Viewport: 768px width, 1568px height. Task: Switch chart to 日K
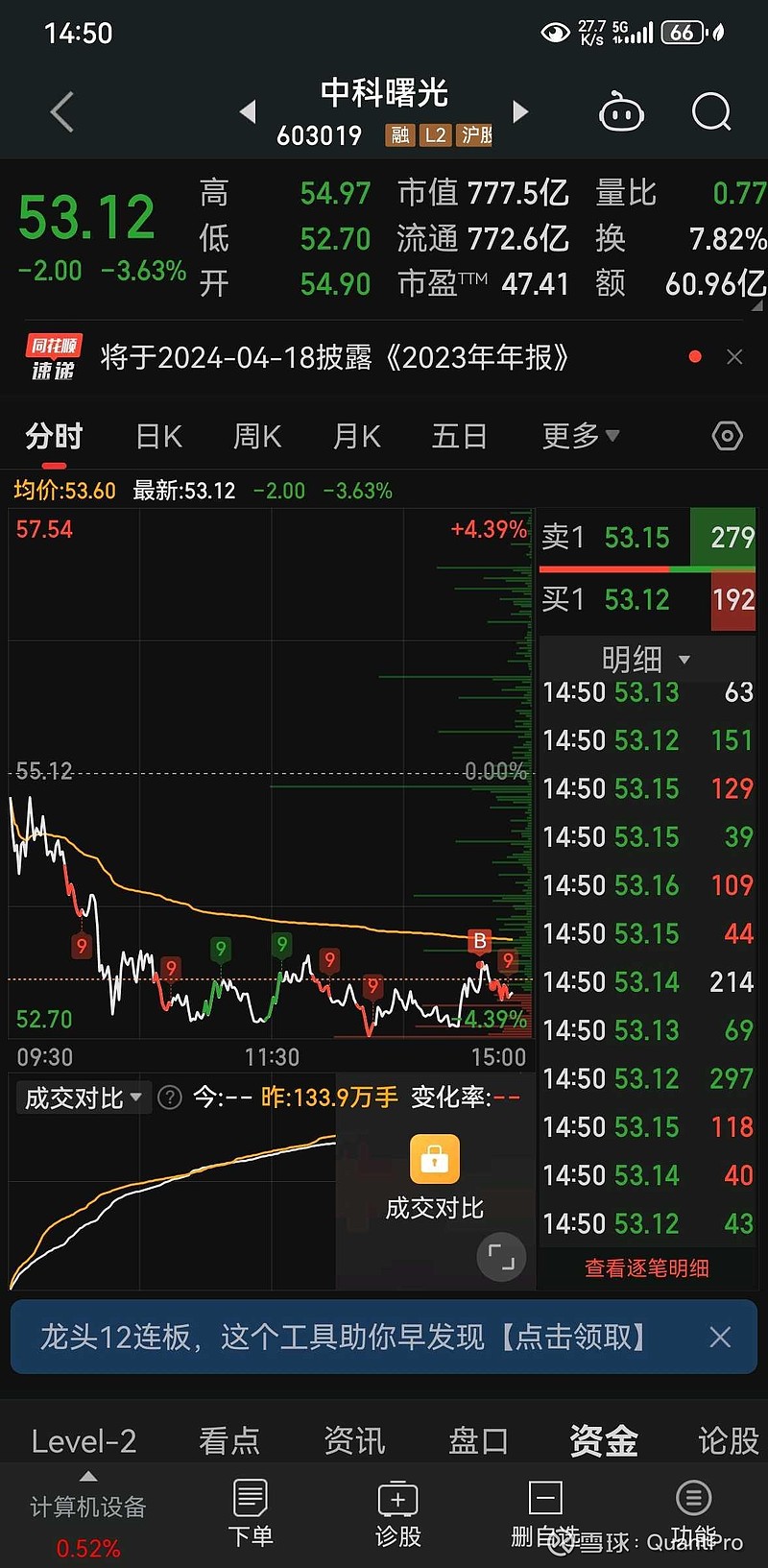[x=158, y=437]
